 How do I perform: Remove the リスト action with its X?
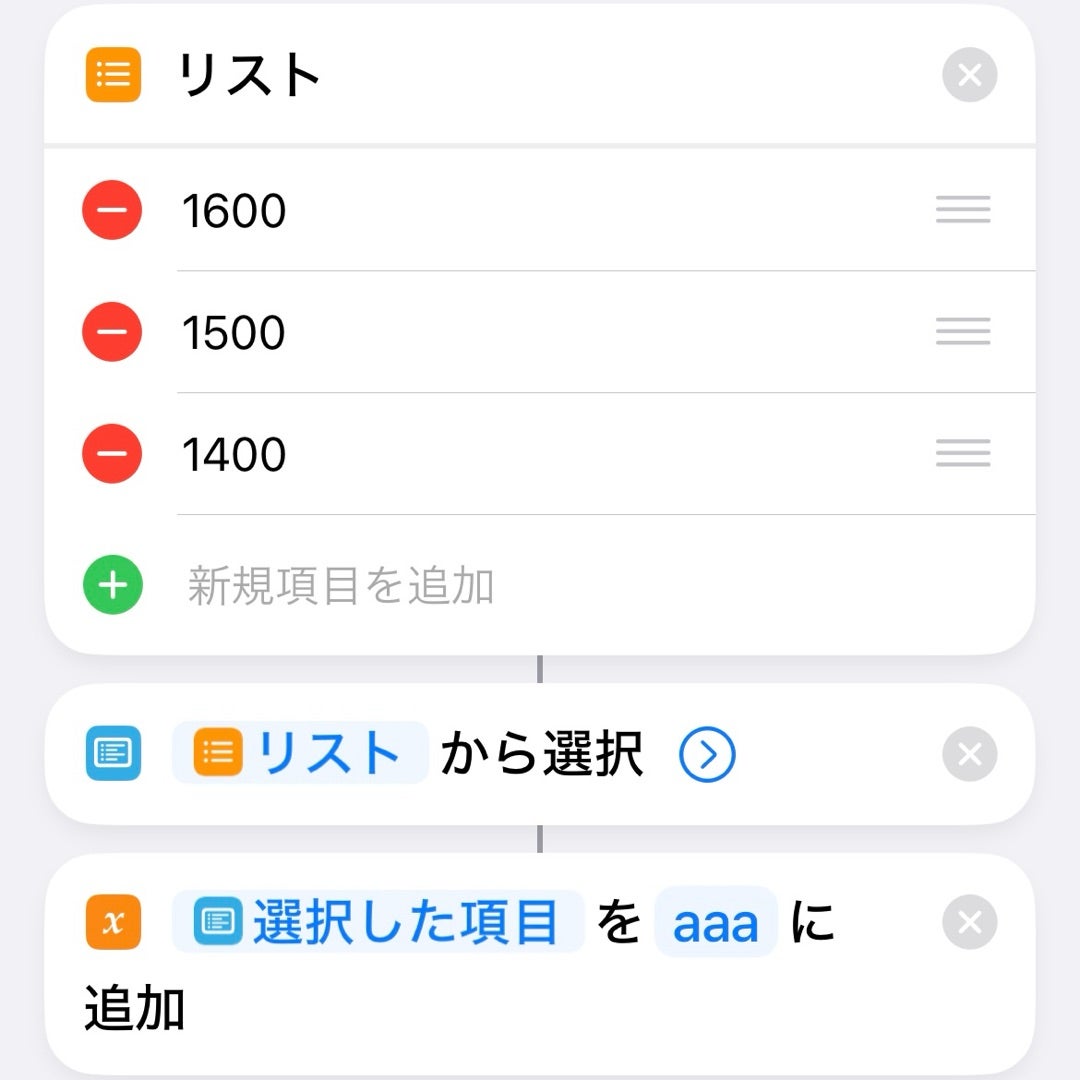pos(969,75)
